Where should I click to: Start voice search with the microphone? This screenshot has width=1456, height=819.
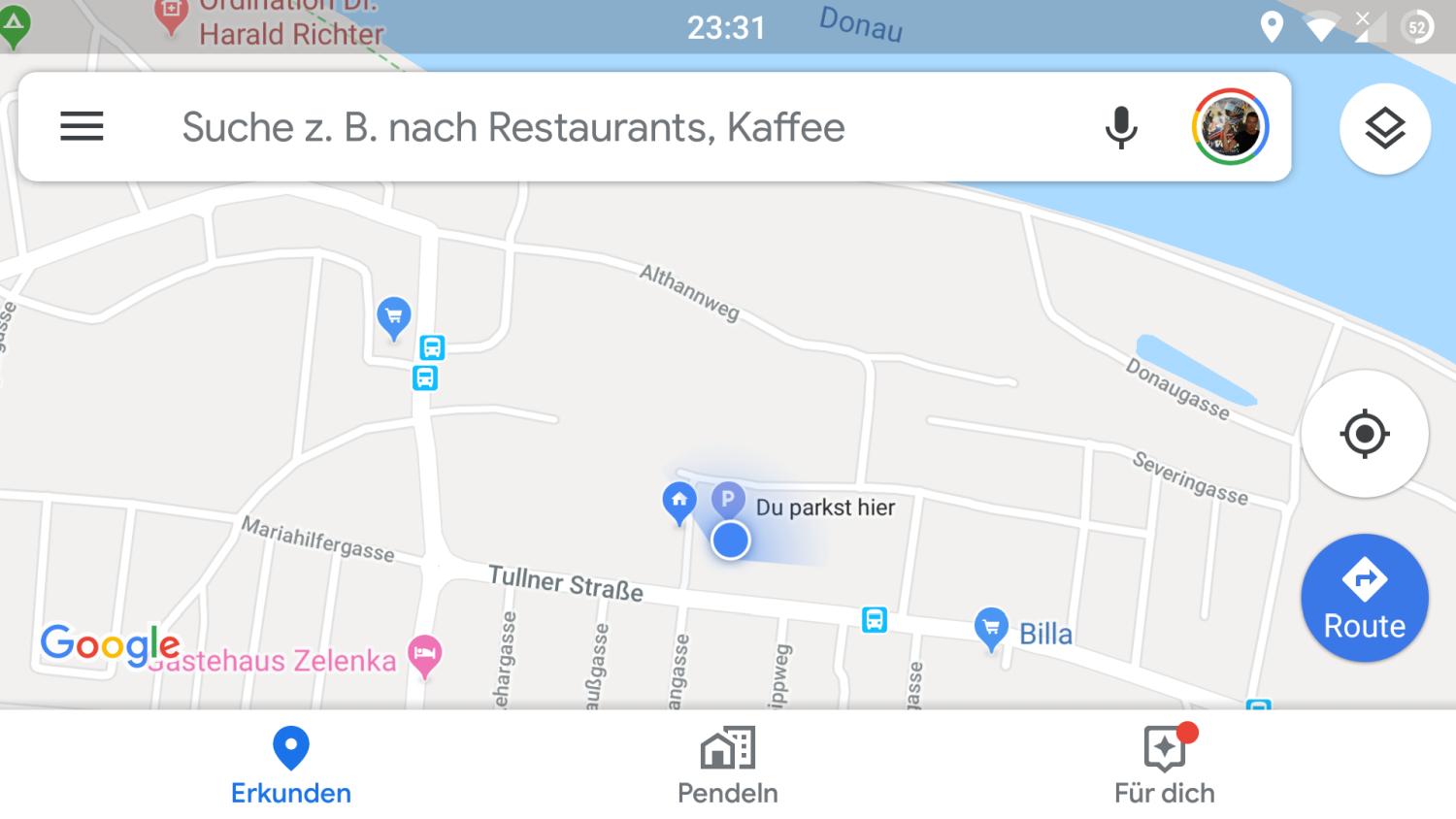(x=1121, y=127)
